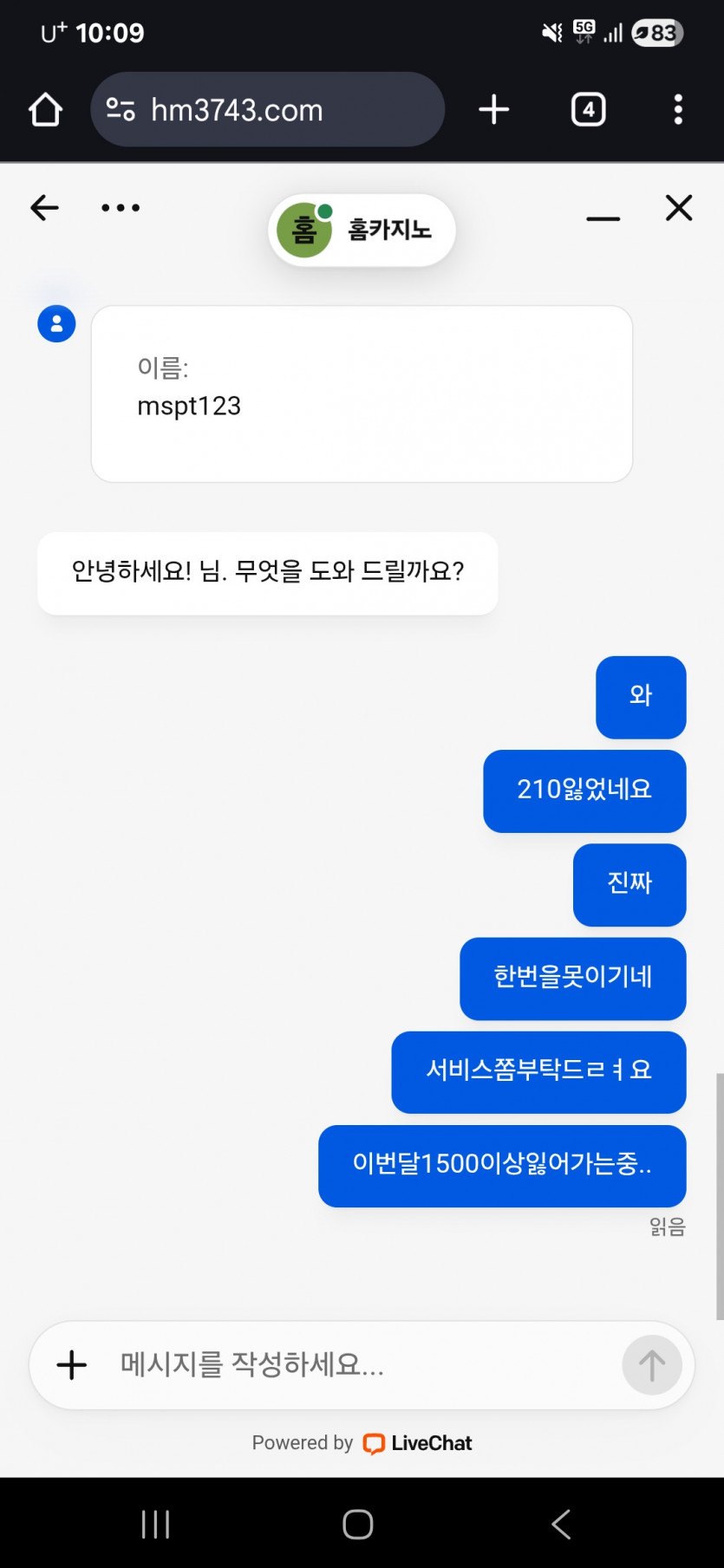Open the browser overflow menu
Viewport: 724px width, 1568px height.
pyautogui.click(x=678, y=110)
